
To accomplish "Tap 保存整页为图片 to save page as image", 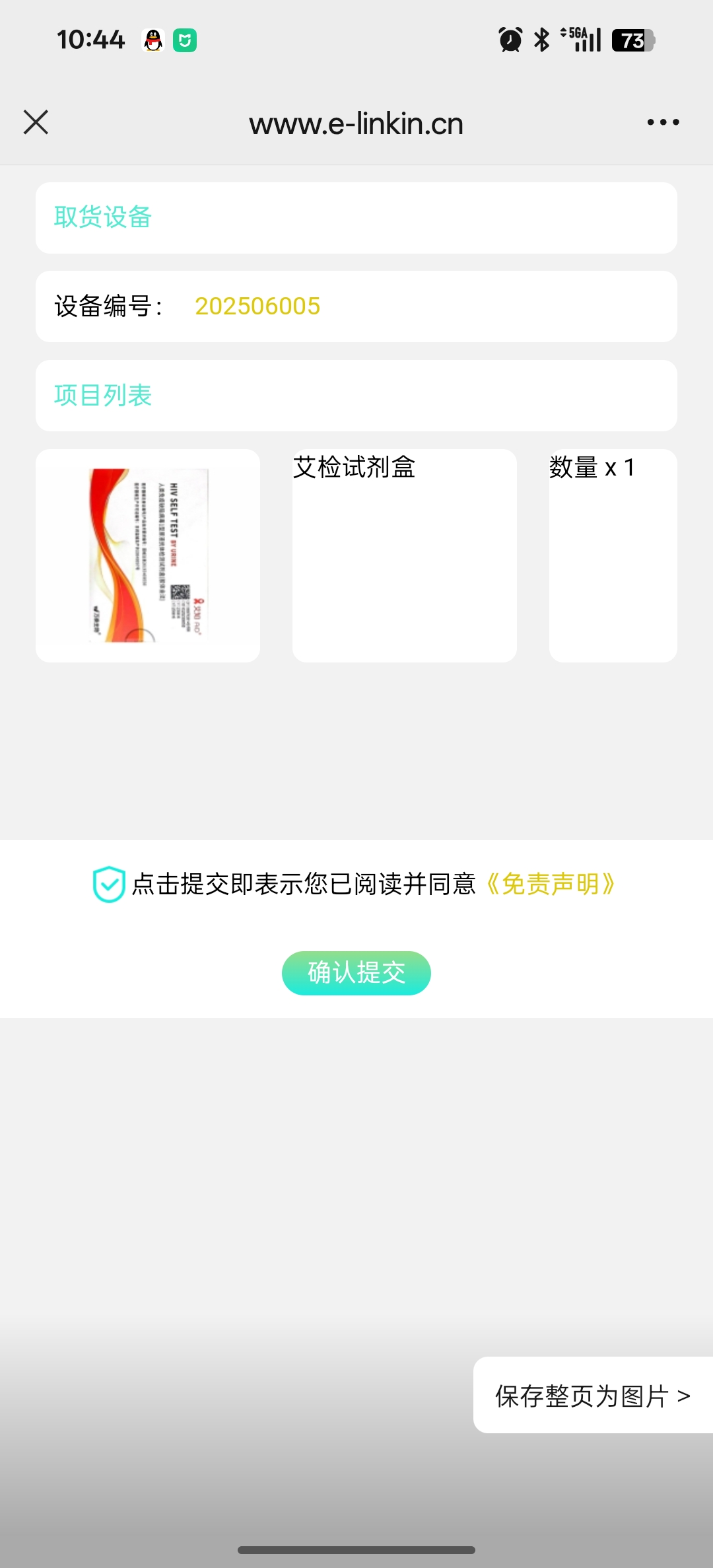I will [592, 1396].
